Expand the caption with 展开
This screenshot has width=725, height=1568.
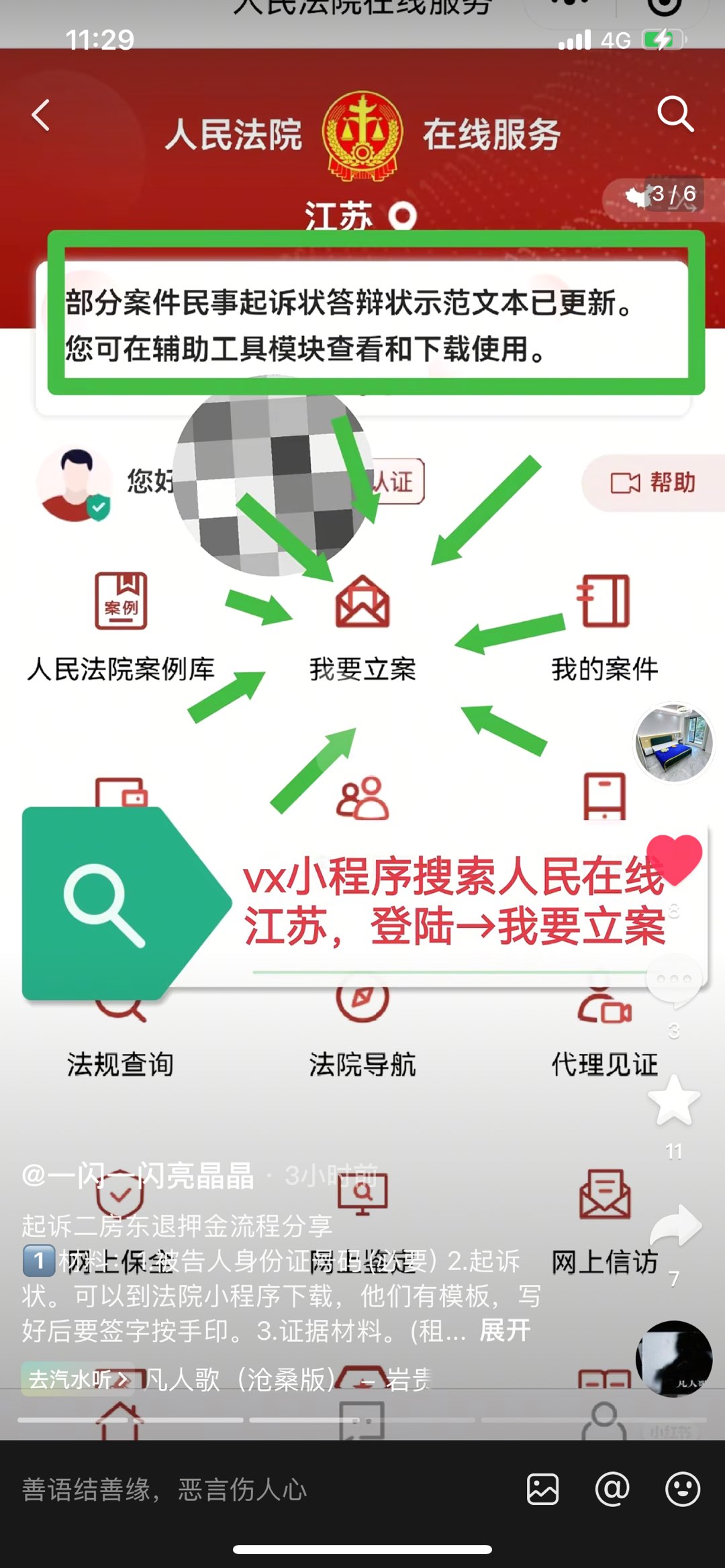click(x=505, y=1330)
